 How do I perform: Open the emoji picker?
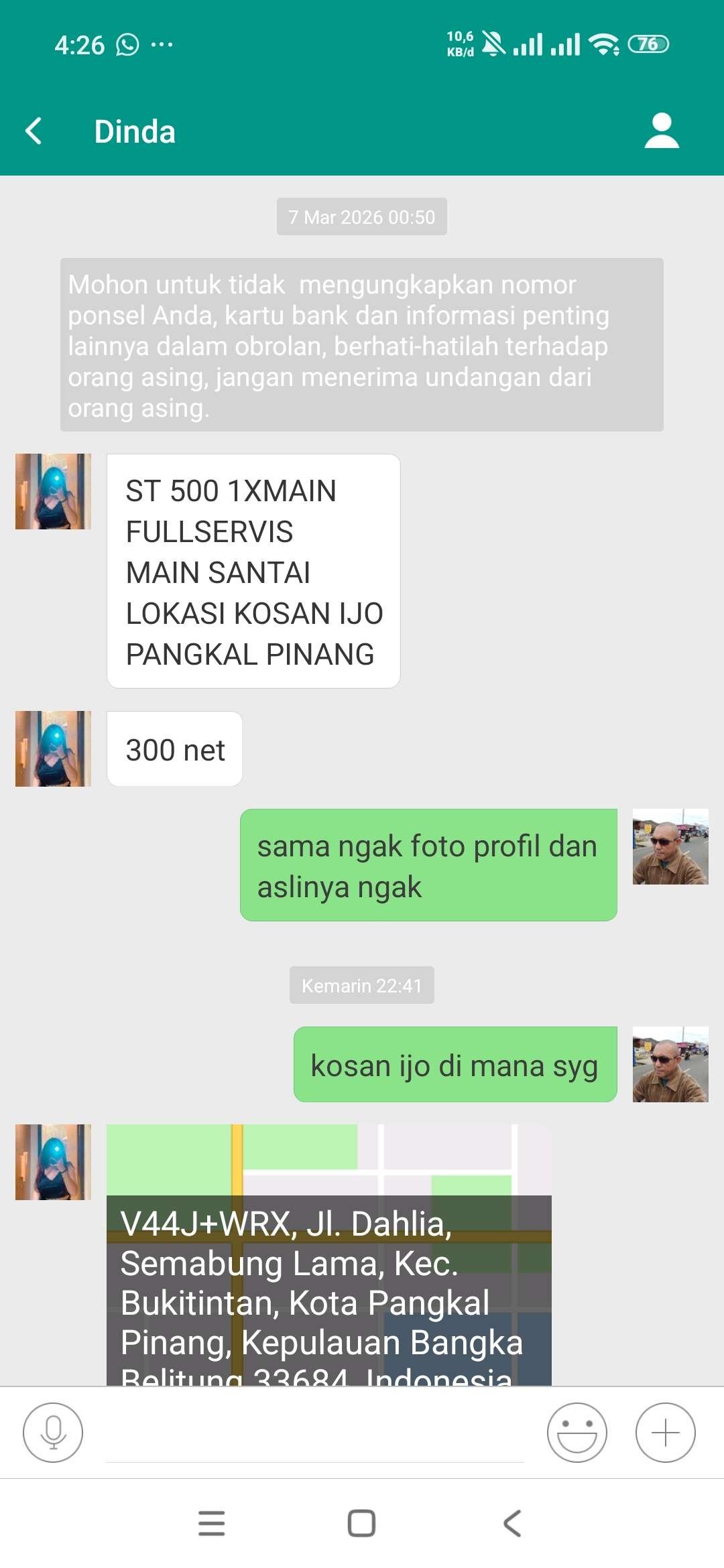[577, 1432]
